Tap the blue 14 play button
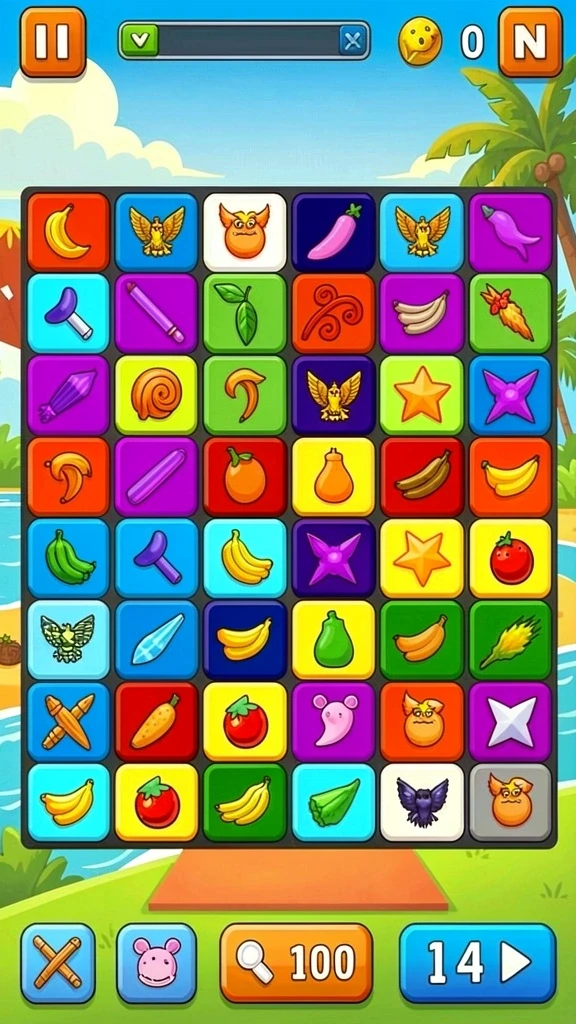The image size is (576, 1024). pos(477,963)
